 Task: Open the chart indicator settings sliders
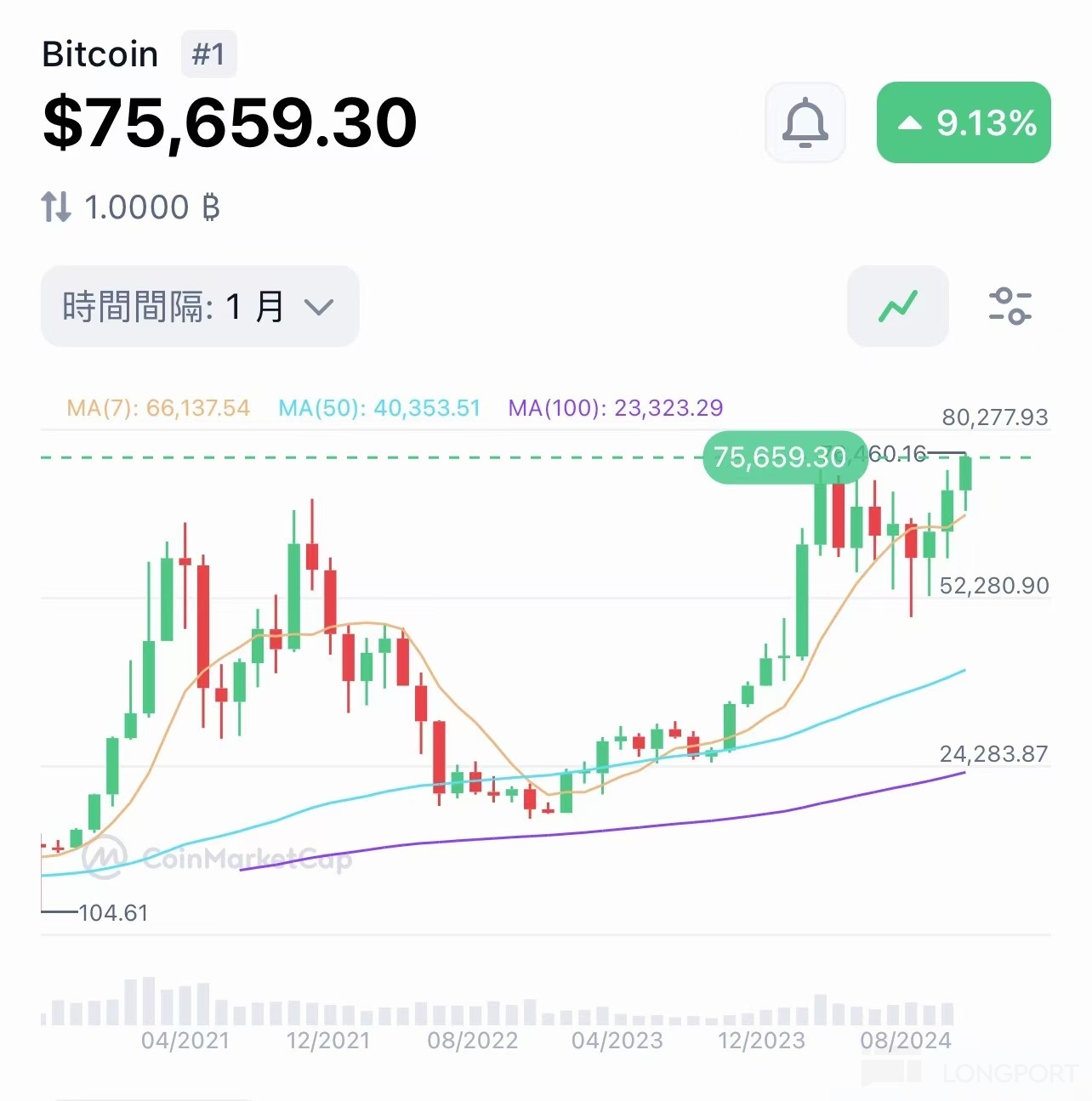coord(1010,306)
